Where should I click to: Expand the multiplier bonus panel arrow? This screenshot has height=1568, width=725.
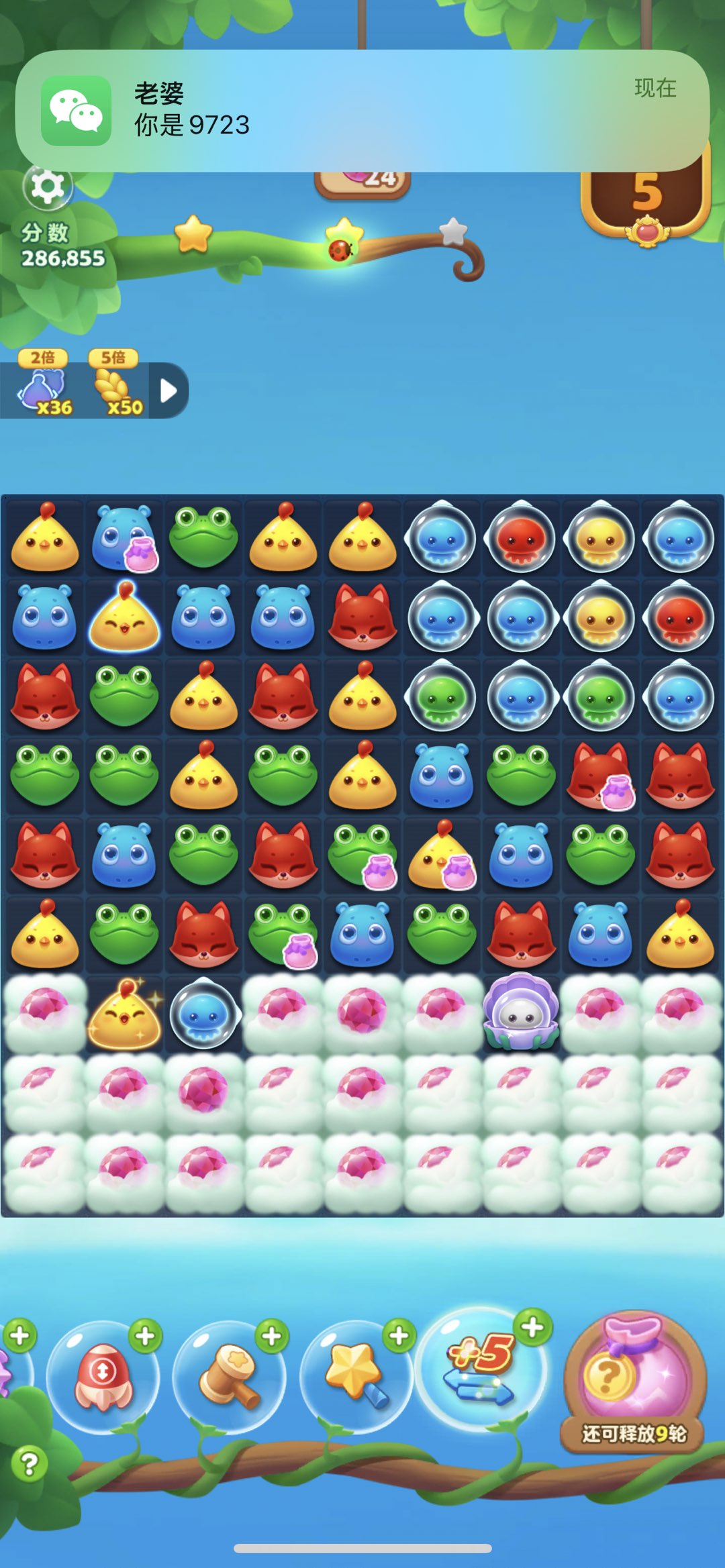click(168, 390)
